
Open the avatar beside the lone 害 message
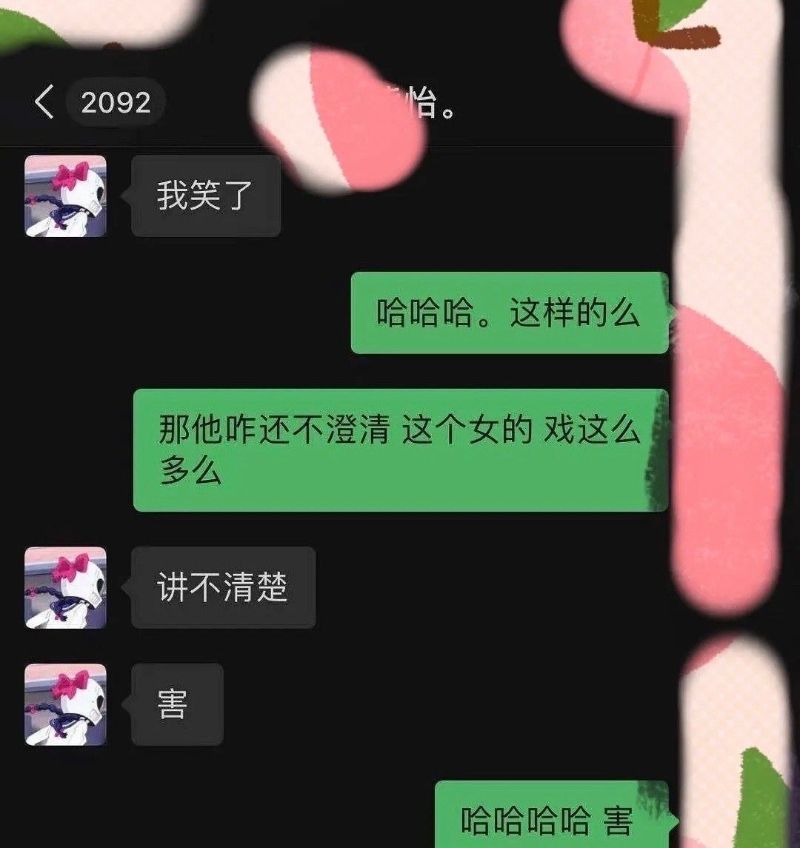(66, 705)
